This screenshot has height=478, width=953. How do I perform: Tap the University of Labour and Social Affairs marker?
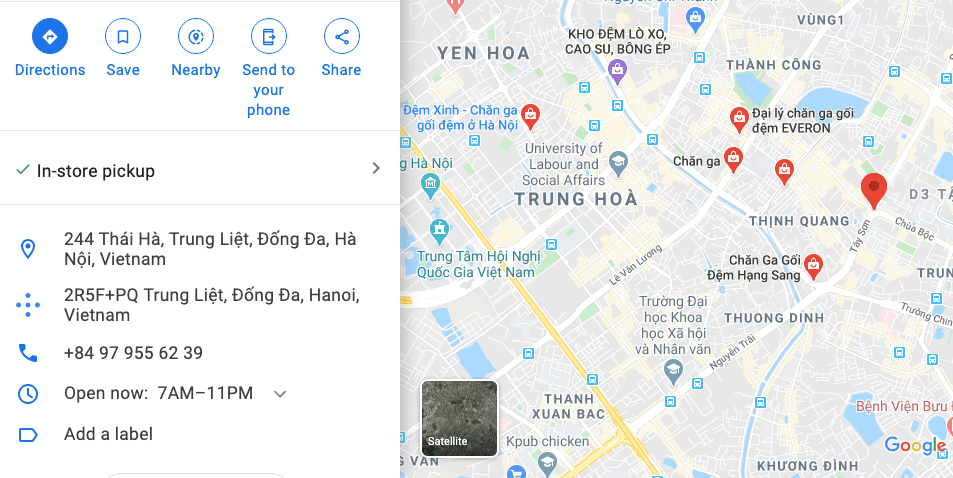pos(619,161)
